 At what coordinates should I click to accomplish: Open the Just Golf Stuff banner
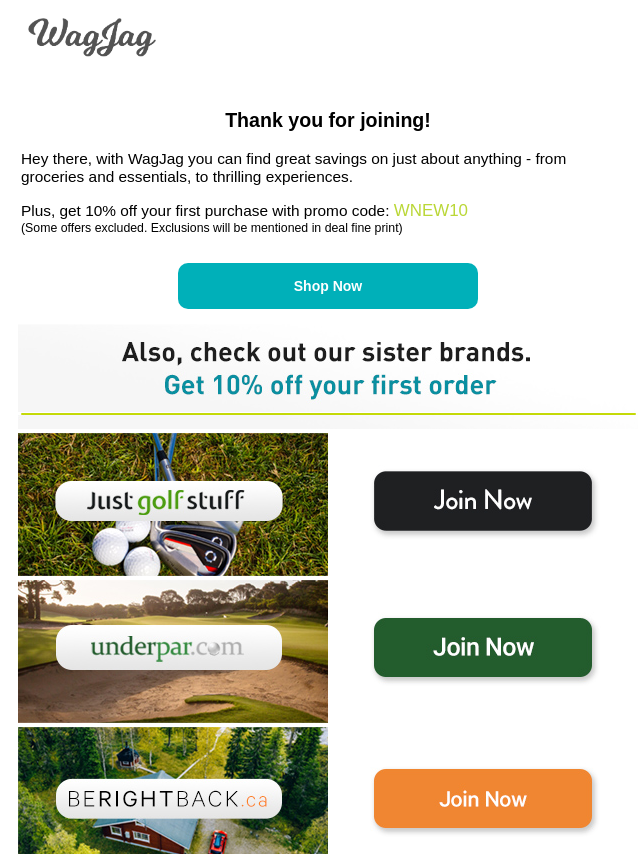tap(172, 503)
